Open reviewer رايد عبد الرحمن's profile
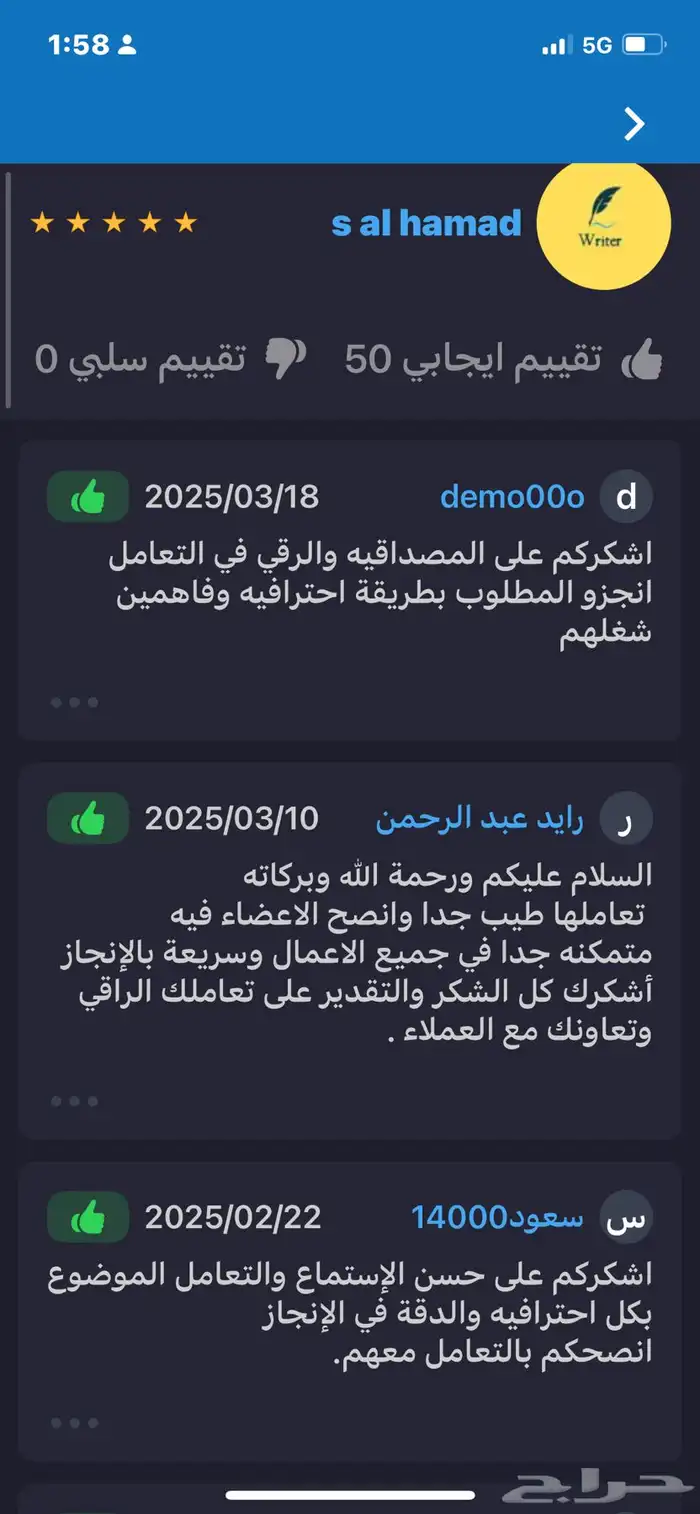 point(479,819)
